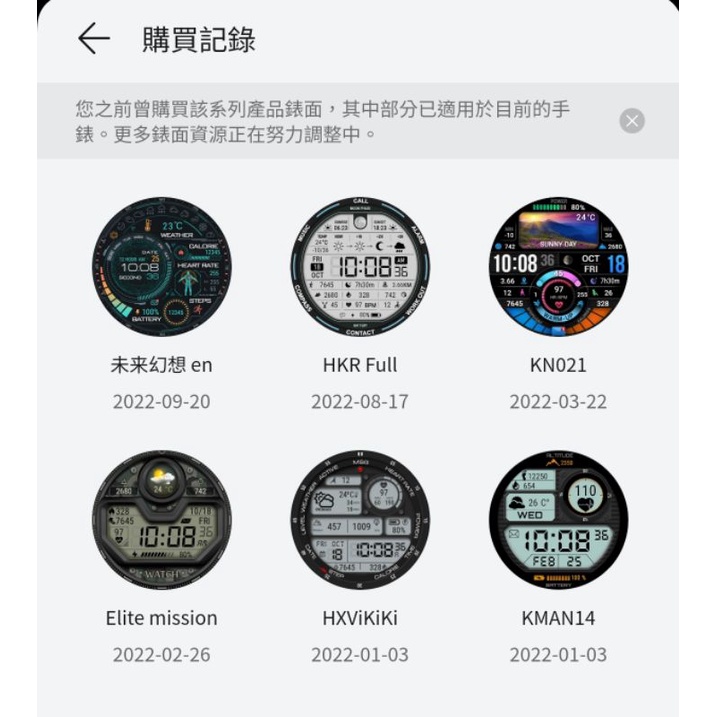Select the HKR Full watch face
Image resolution: width=717 pixels, height=717 pixels.
pos(360,267)
